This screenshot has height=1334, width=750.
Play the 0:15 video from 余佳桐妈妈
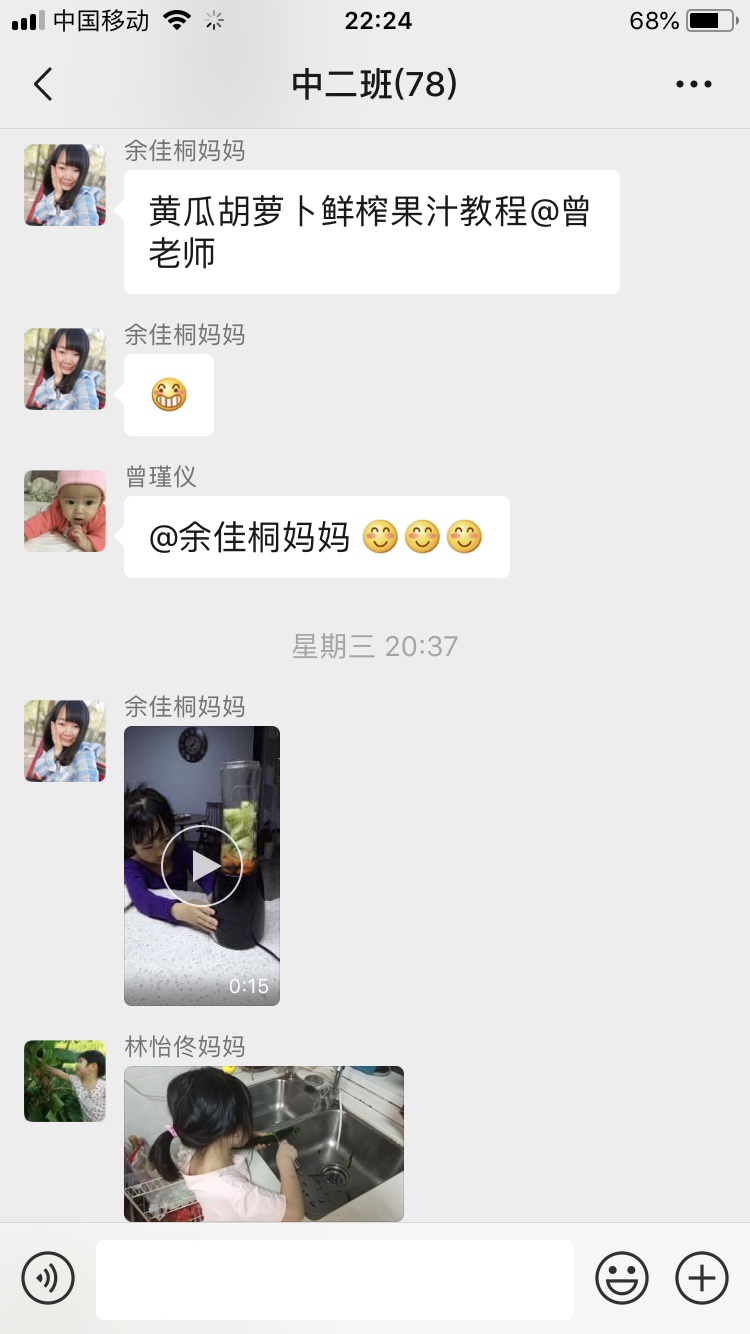click(x=202, y=866)
